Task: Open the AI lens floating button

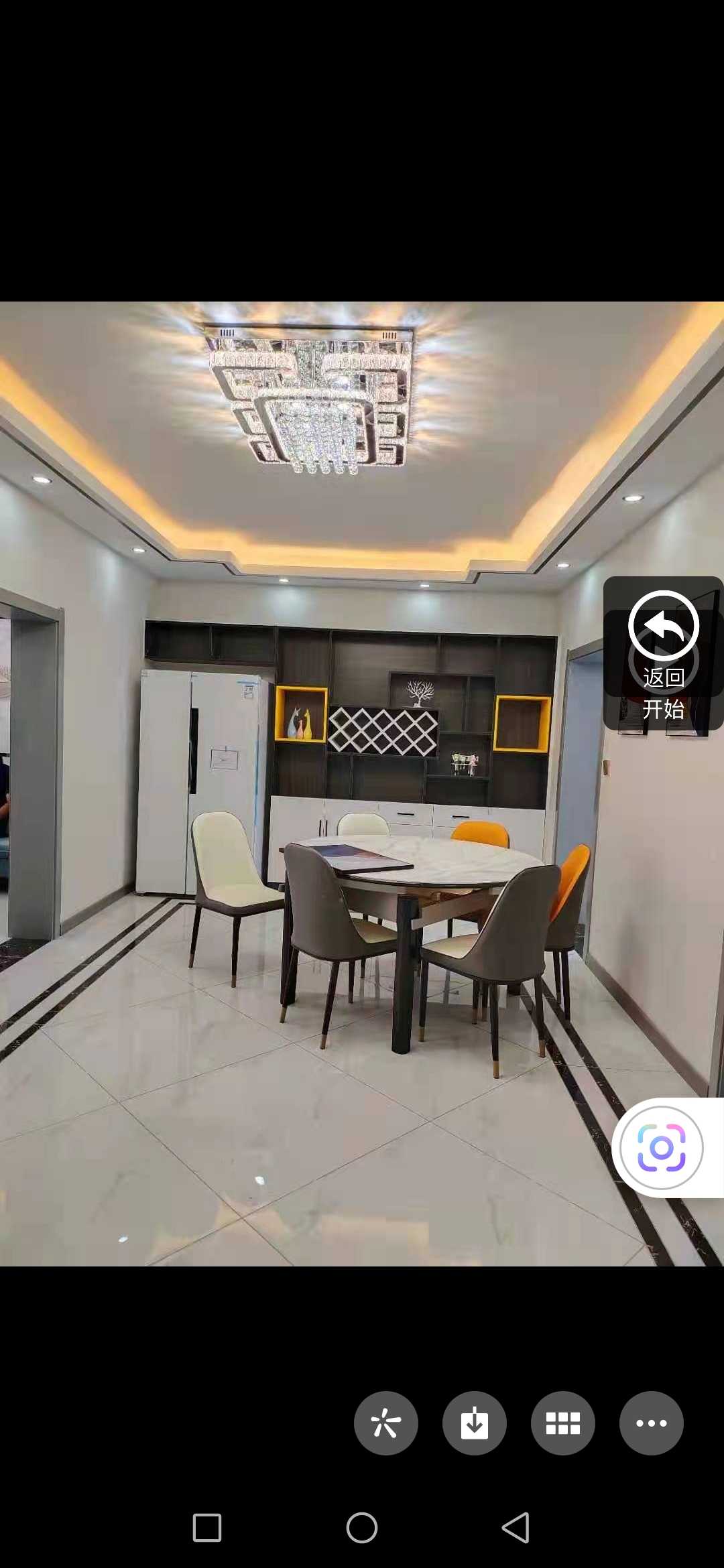Action: pyautogui.click(x=662, y=1148)
